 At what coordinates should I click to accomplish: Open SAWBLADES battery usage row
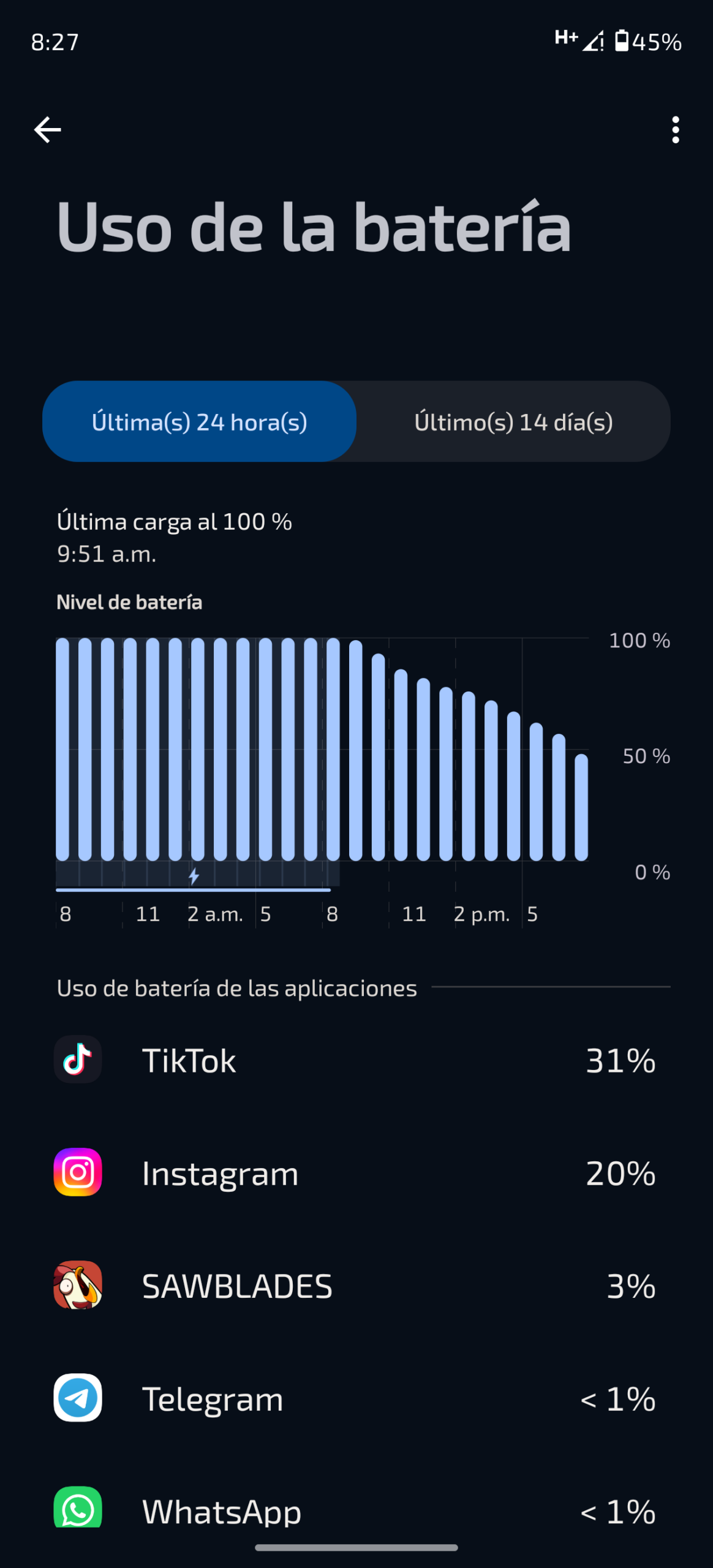click(355, 1286)
